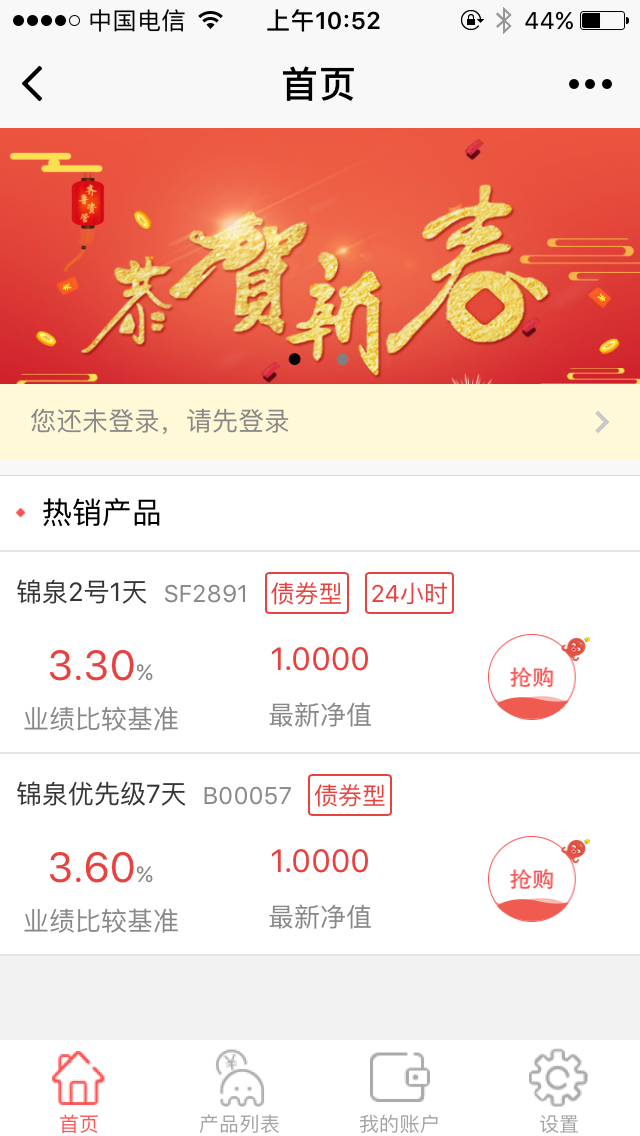Image resolution: width=640 pixels, height=1136 pixels.
Task: Tap 抢购 for 锦泉2号1天
Action: click(532, 677)
